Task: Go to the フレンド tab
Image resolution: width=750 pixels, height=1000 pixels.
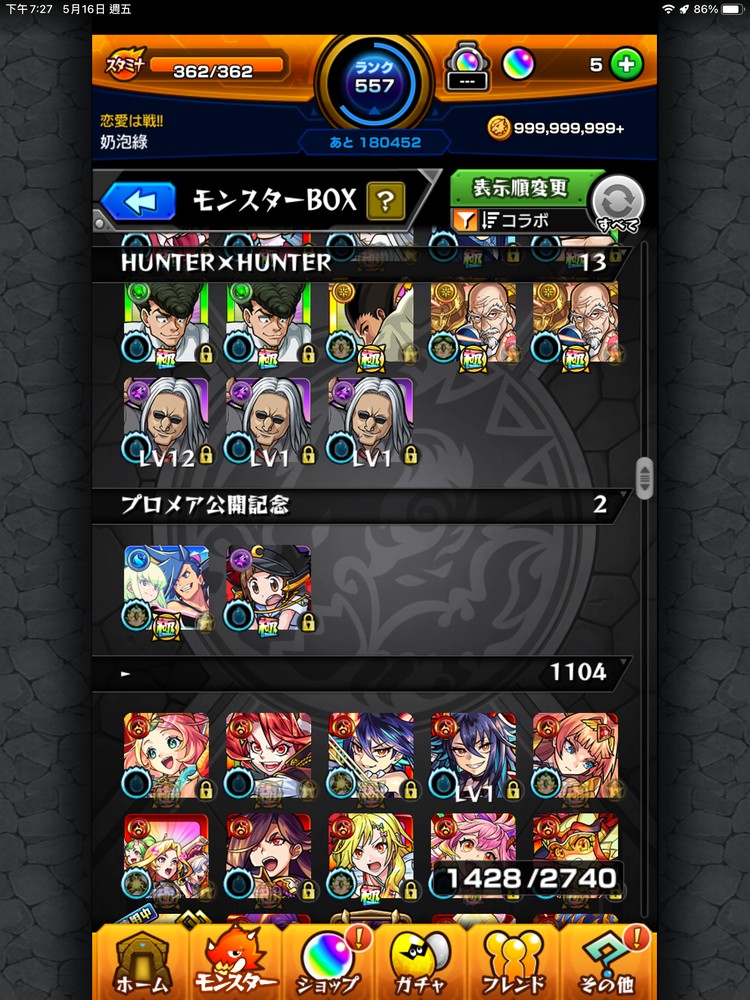Action: click(515, 963)
